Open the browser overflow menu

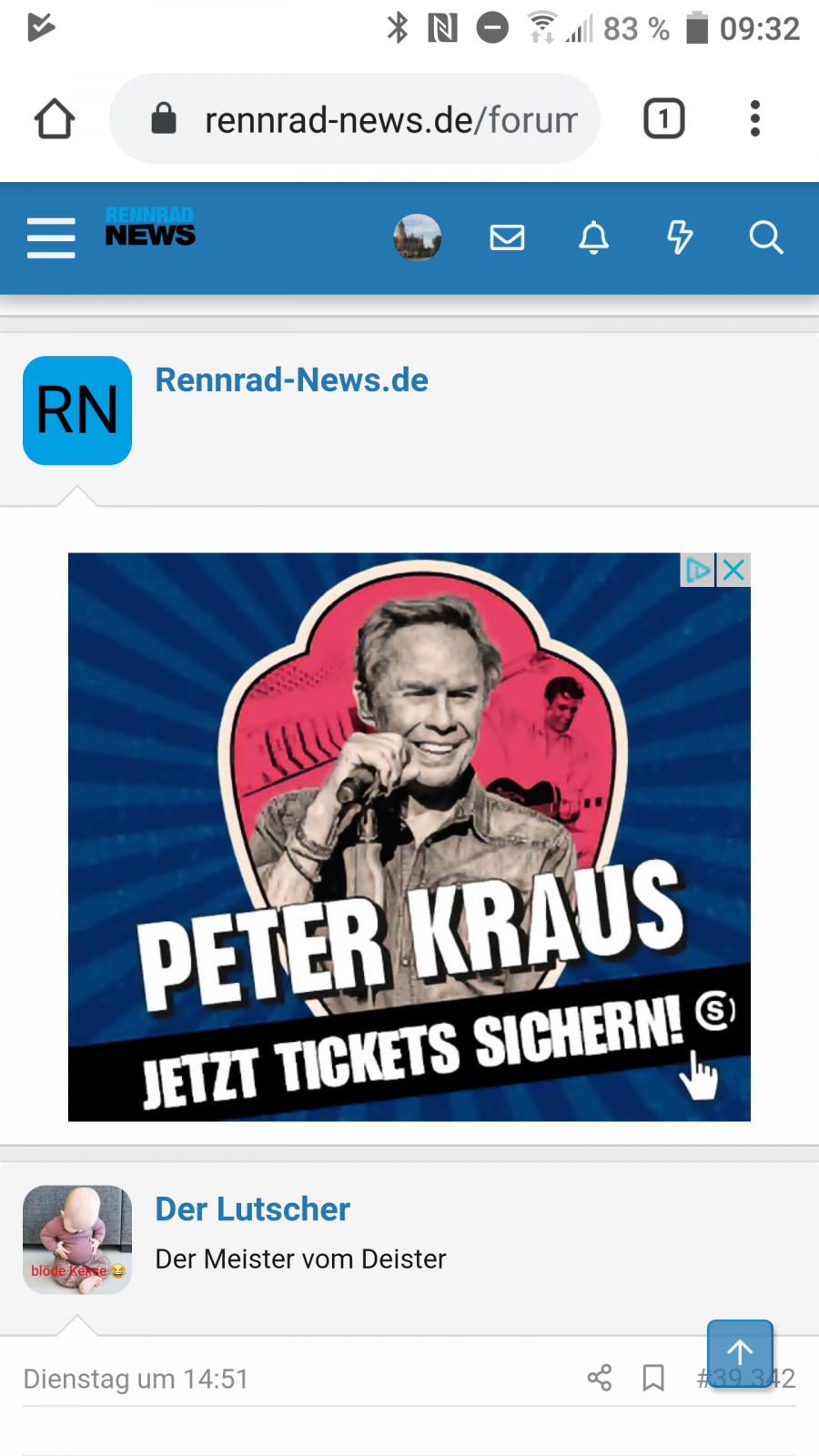754,119
